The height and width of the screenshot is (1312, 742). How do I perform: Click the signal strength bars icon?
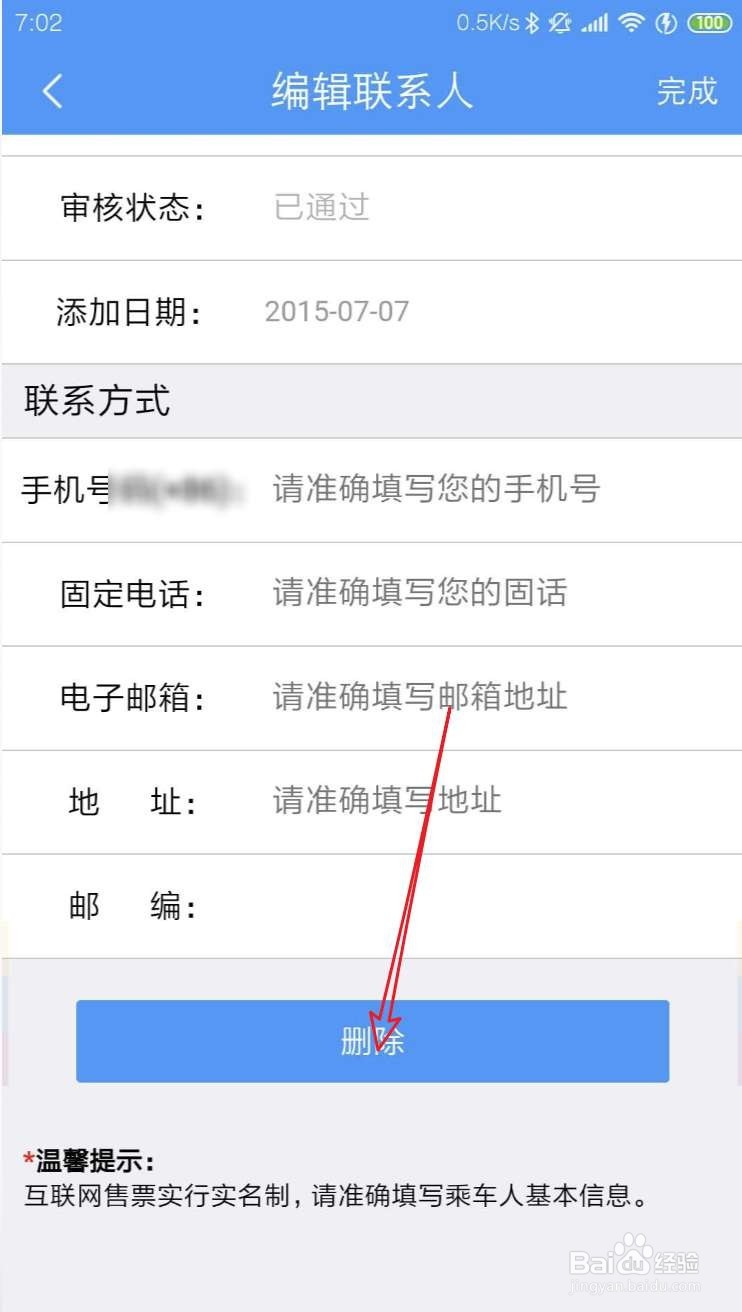pos(596,22)
